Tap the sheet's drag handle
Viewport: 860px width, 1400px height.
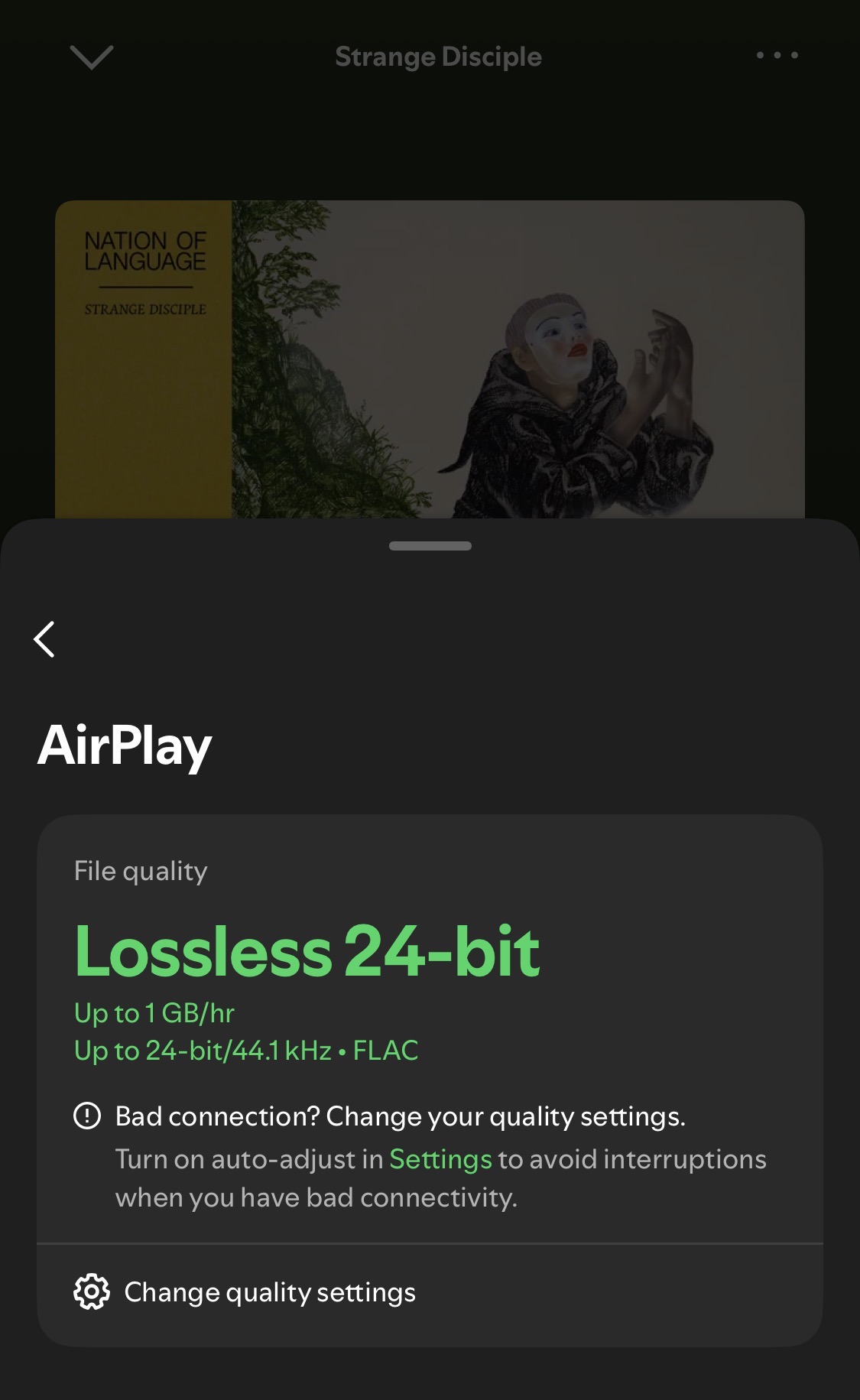point(430,546)
